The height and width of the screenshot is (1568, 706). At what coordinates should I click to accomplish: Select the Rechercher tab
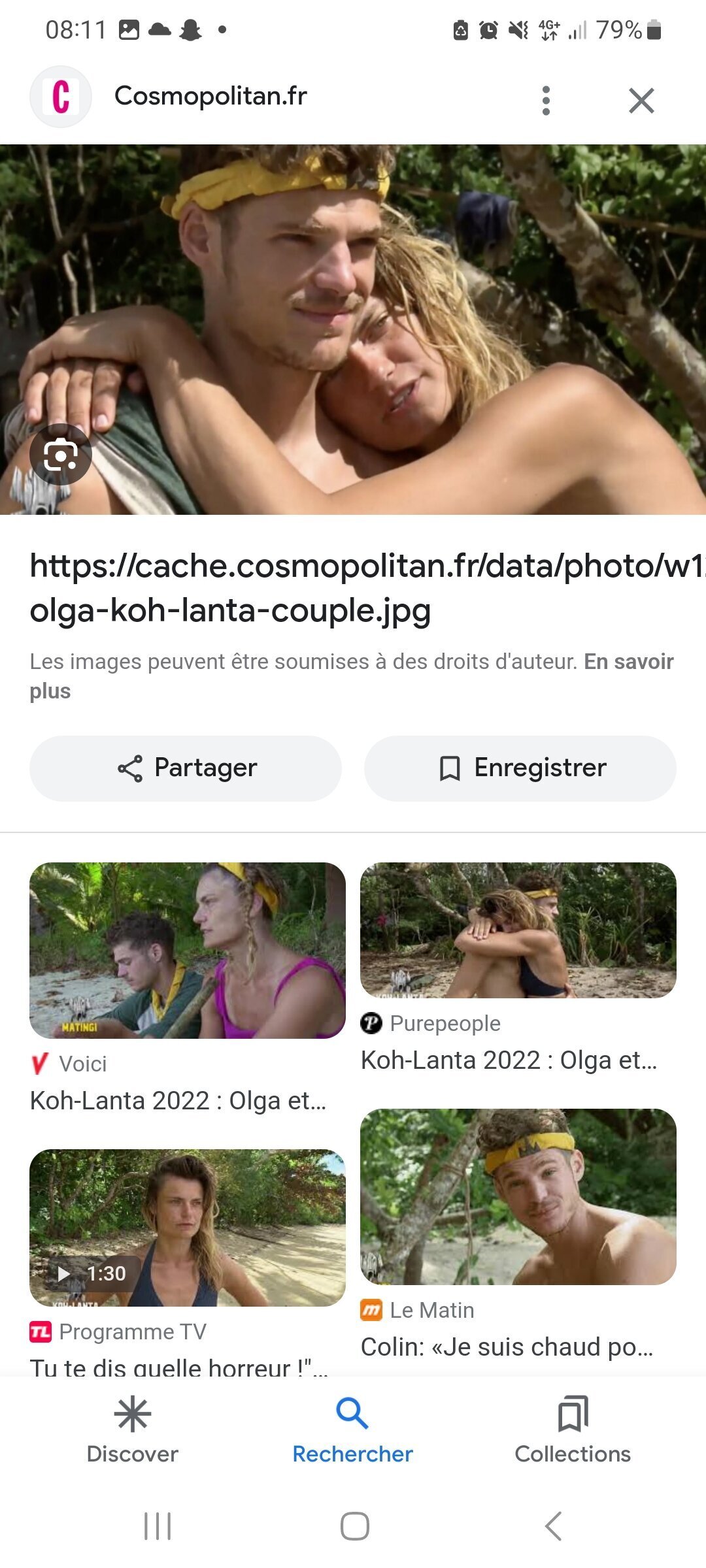pos(353,1430)
